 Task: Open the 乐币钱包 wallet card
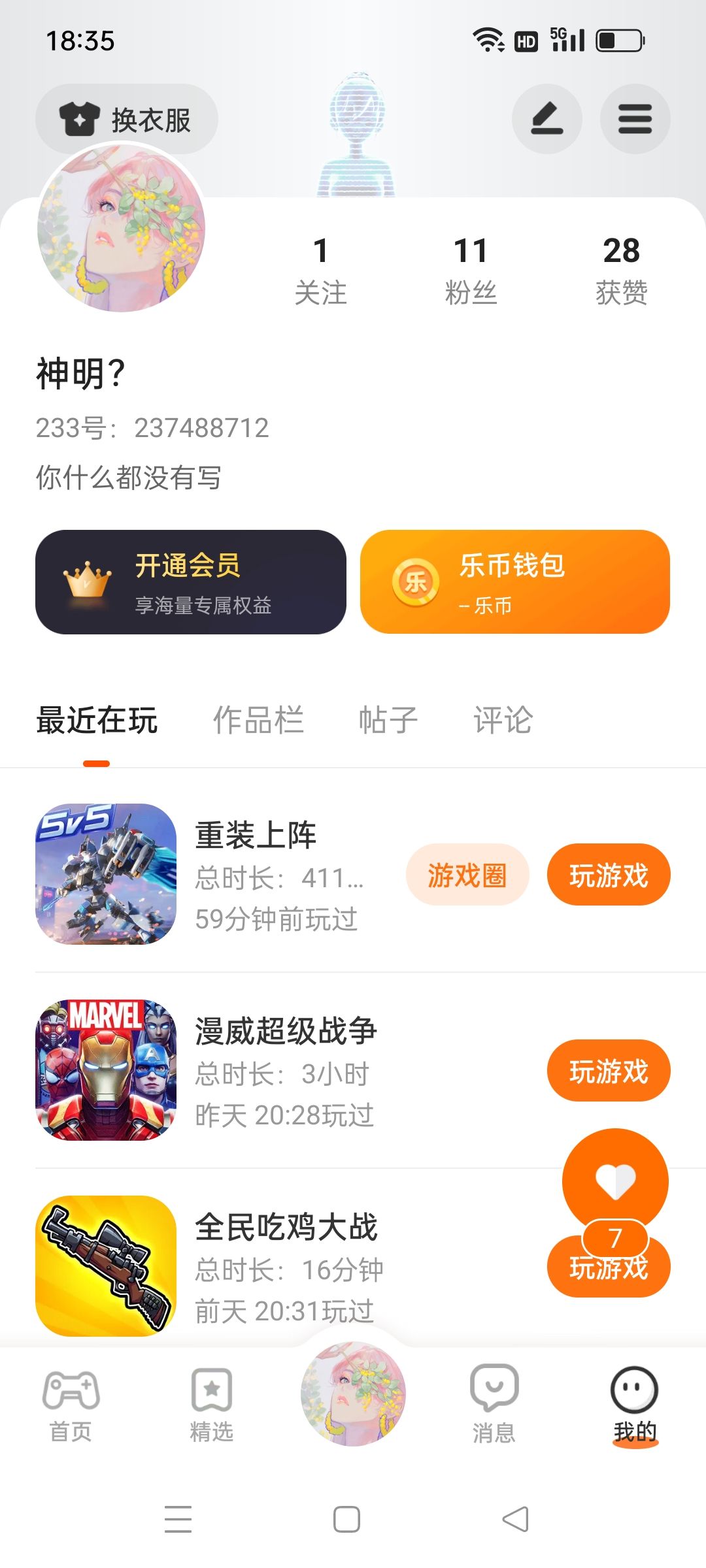514,582
